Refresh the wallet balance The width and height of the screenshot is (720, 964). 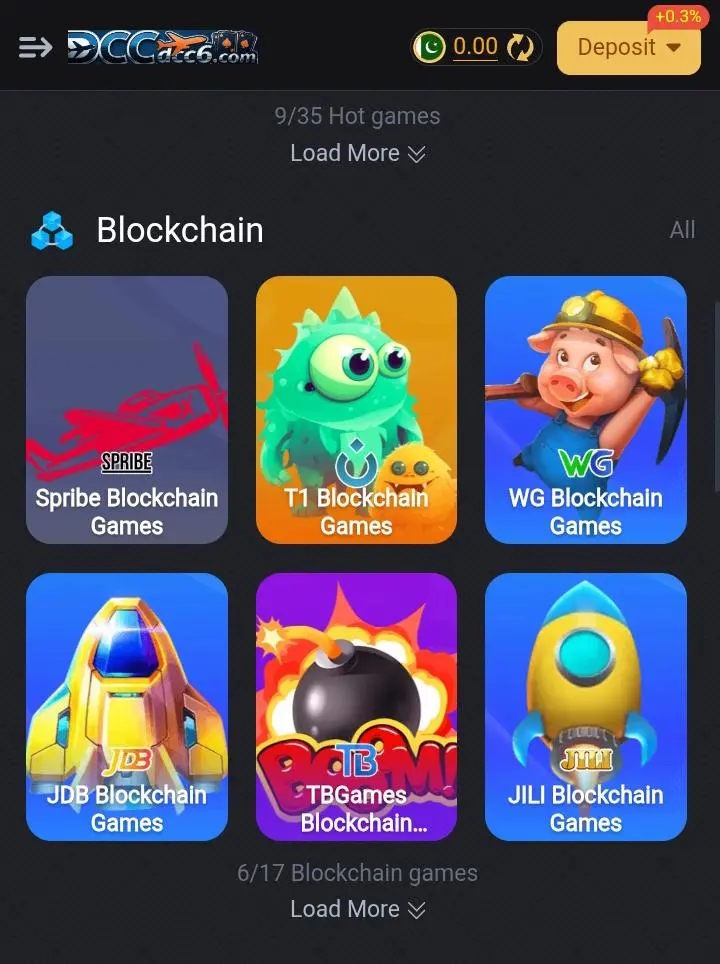pos(520,47)
